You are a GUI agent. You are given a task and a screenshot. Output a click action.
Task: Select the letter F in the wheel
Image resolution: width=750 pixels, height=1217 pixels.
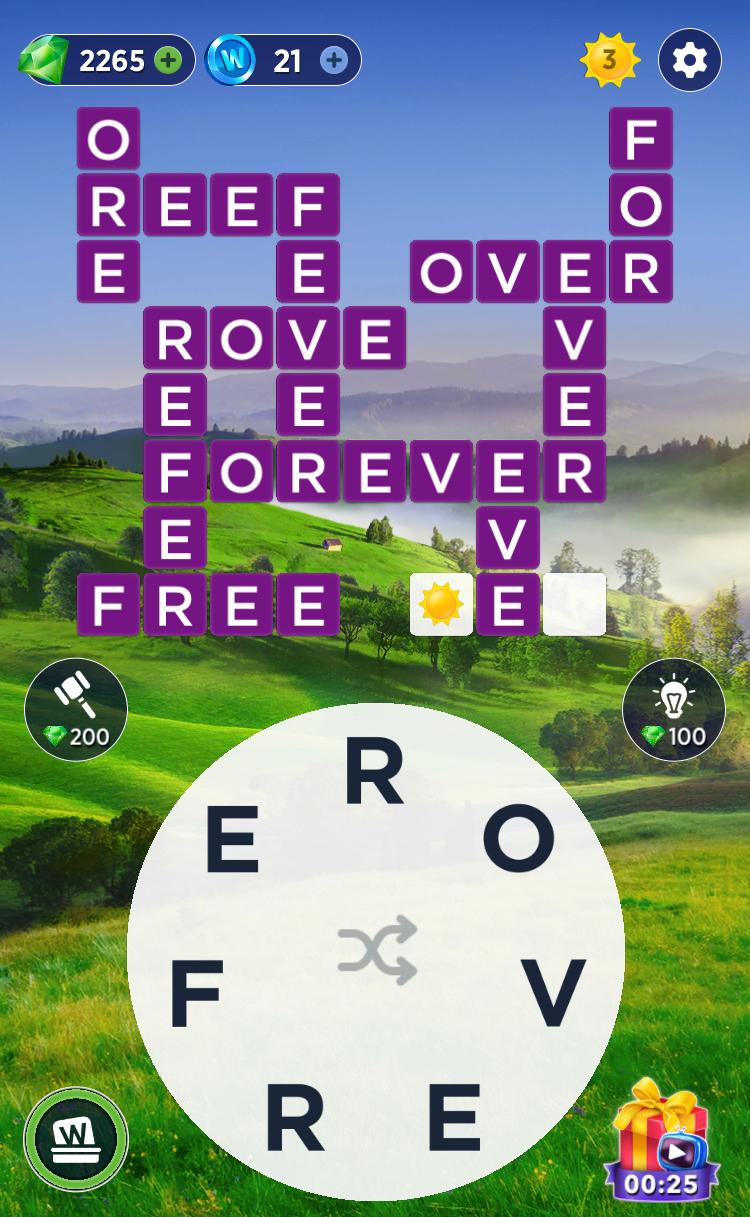[x=195, y=993]
